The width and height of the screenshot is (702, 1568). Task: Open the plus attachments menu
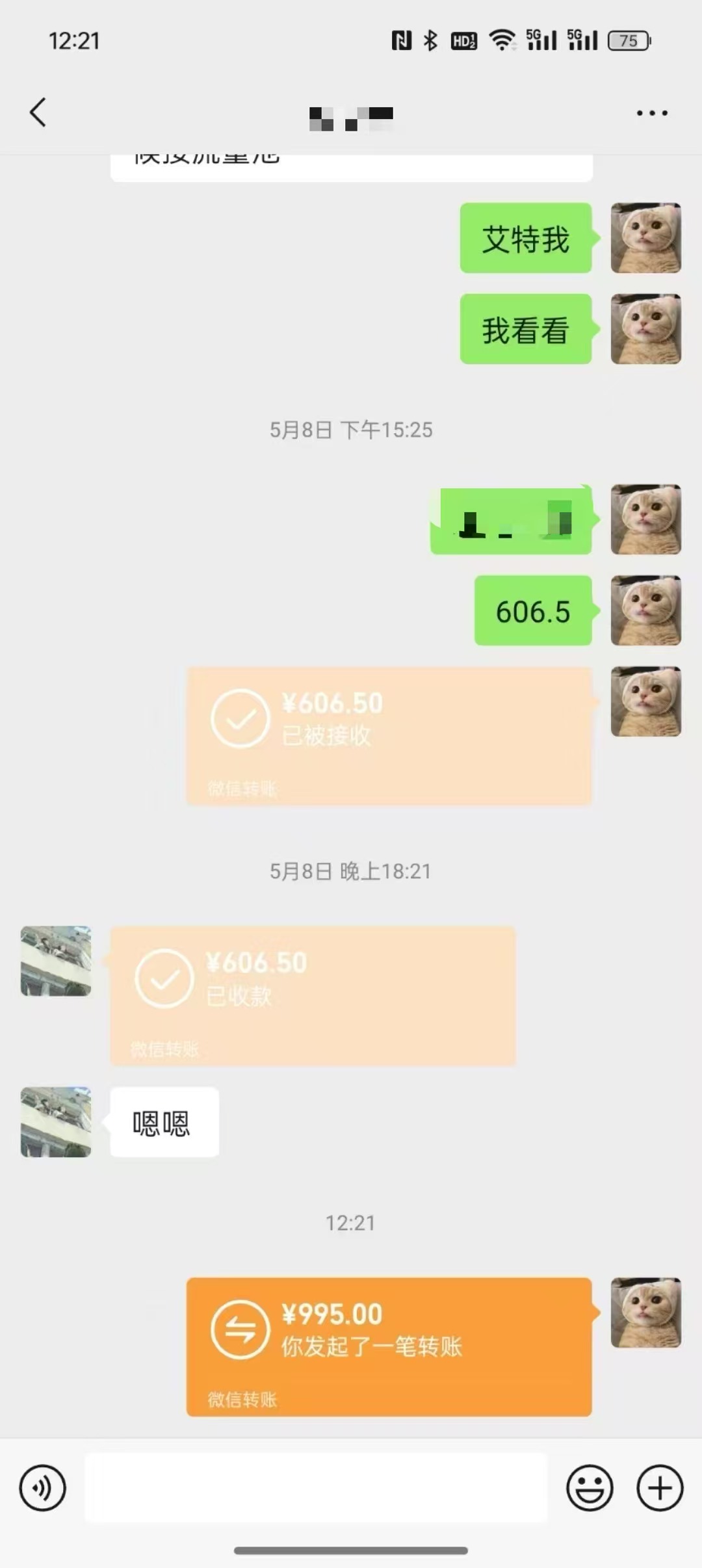(659, 1487)
